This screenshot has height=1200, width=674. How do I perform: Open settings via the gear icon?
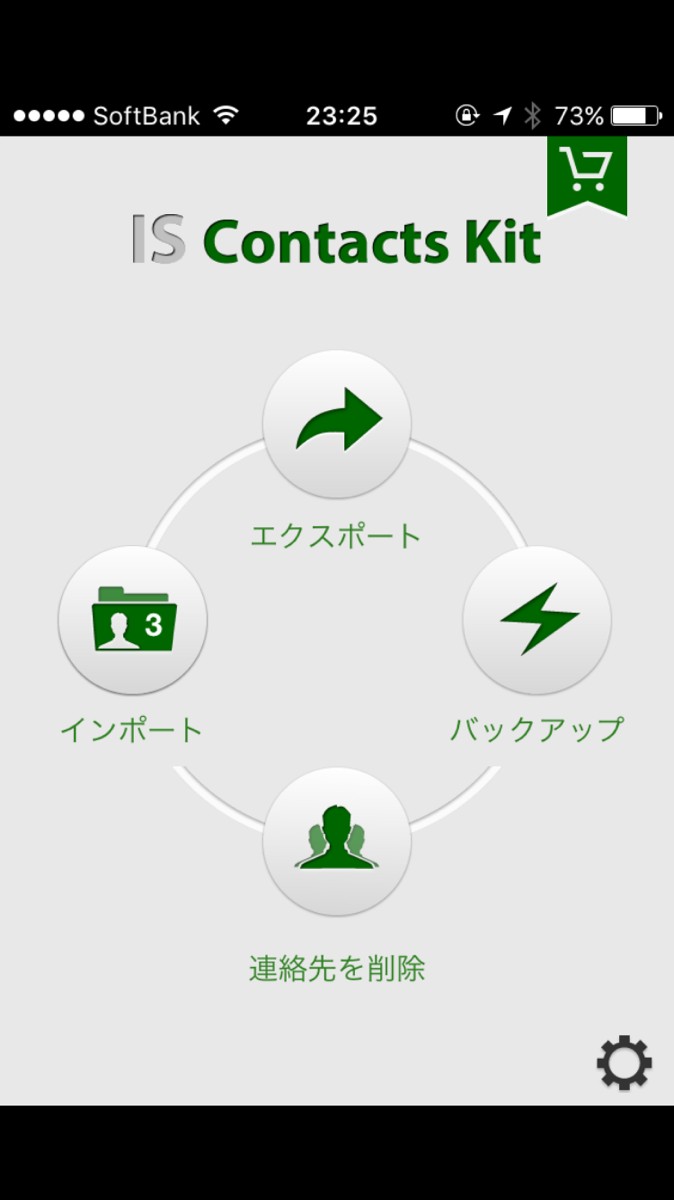(x=624, y=1063)
